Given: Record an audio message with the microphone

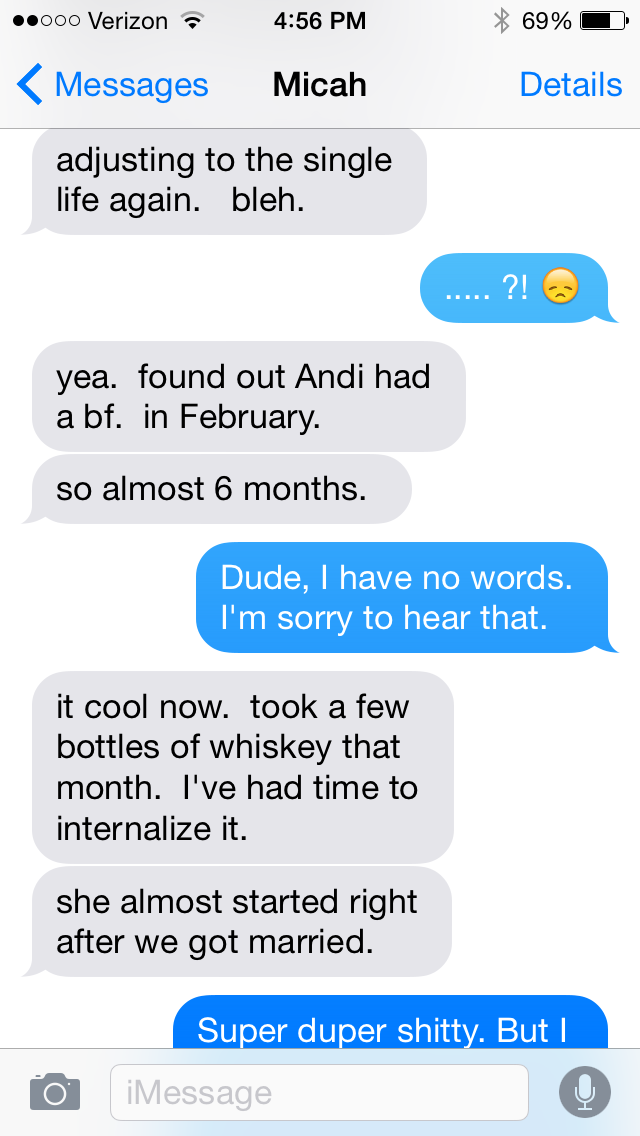Looking at the screenshot, I should 584,1091.
